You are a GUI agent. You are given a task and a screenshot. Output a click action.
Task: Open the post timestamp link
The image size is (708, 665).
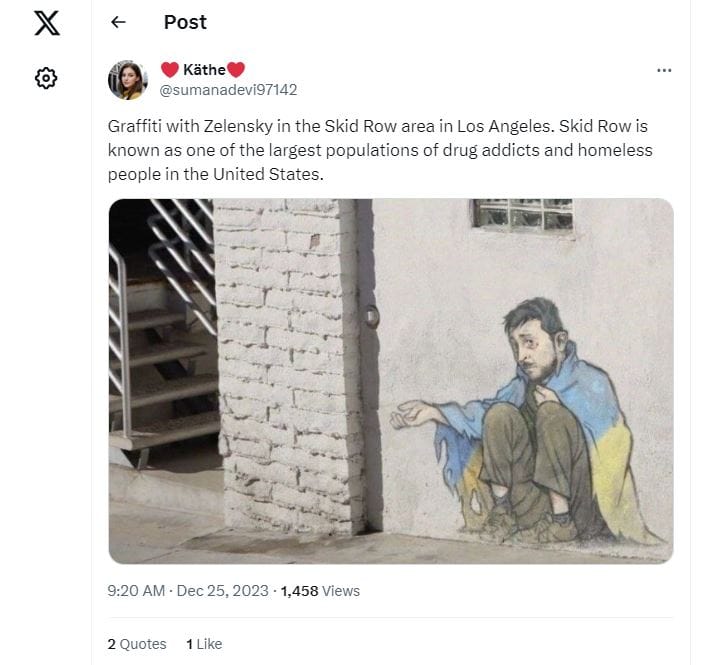click(x=187, y=591)
